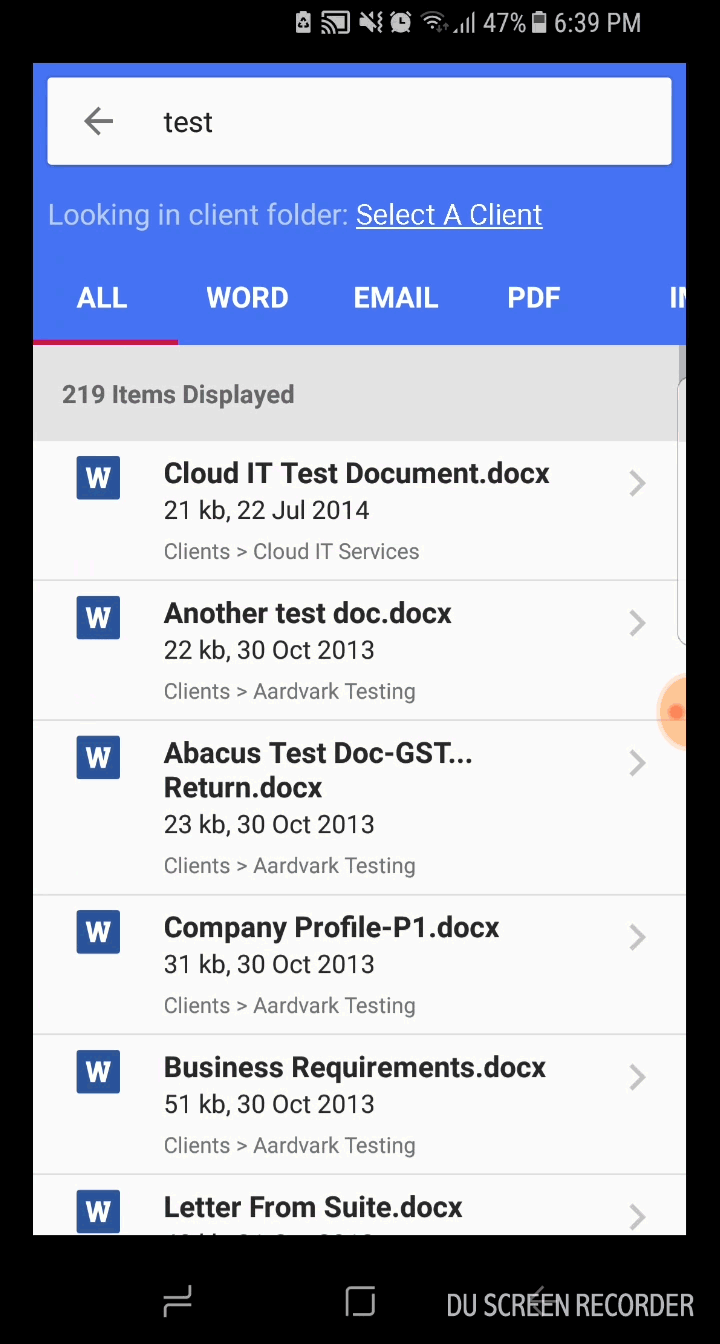Open Business Requirements.docx
Screen dimensions: 720x1344
point(359,1105)
